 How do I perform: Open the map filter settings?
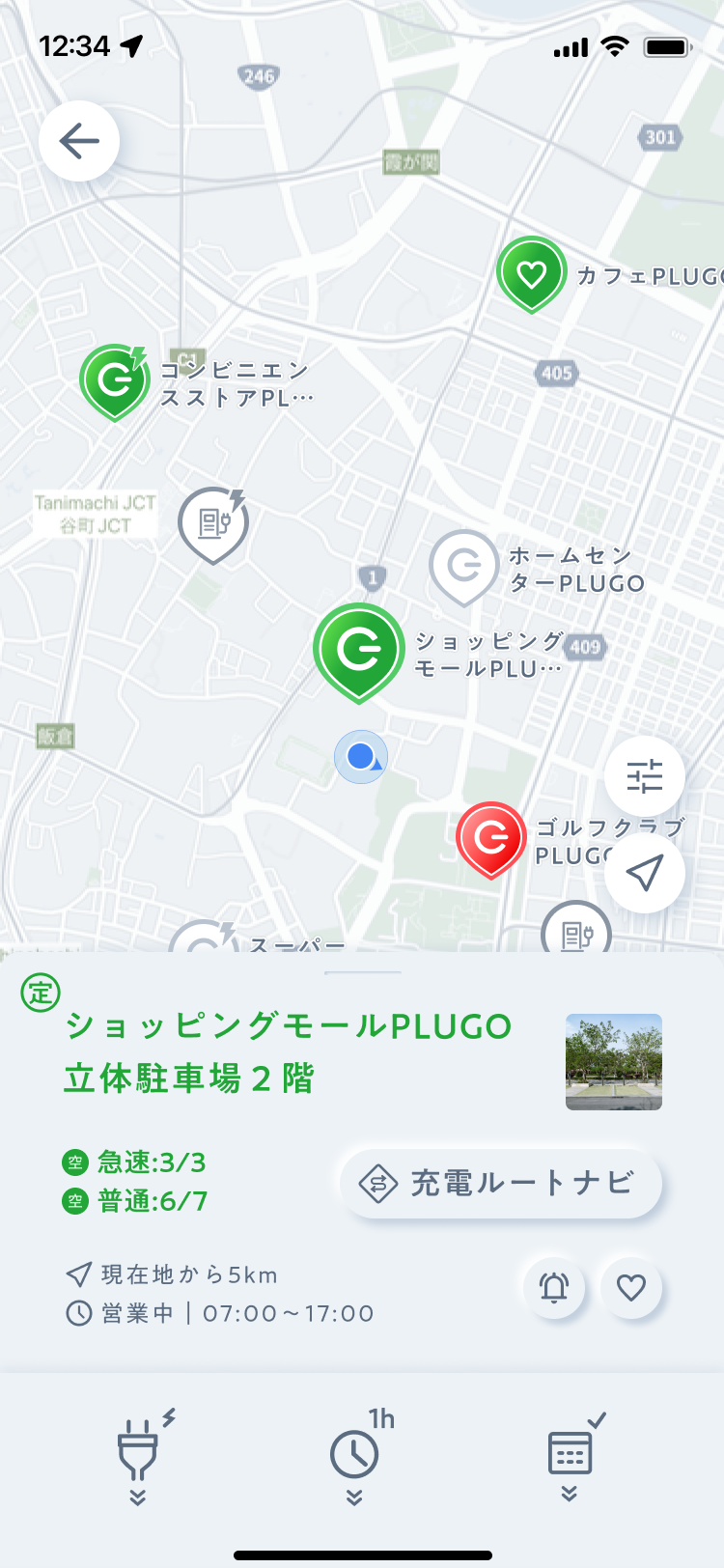pos(644,776)
